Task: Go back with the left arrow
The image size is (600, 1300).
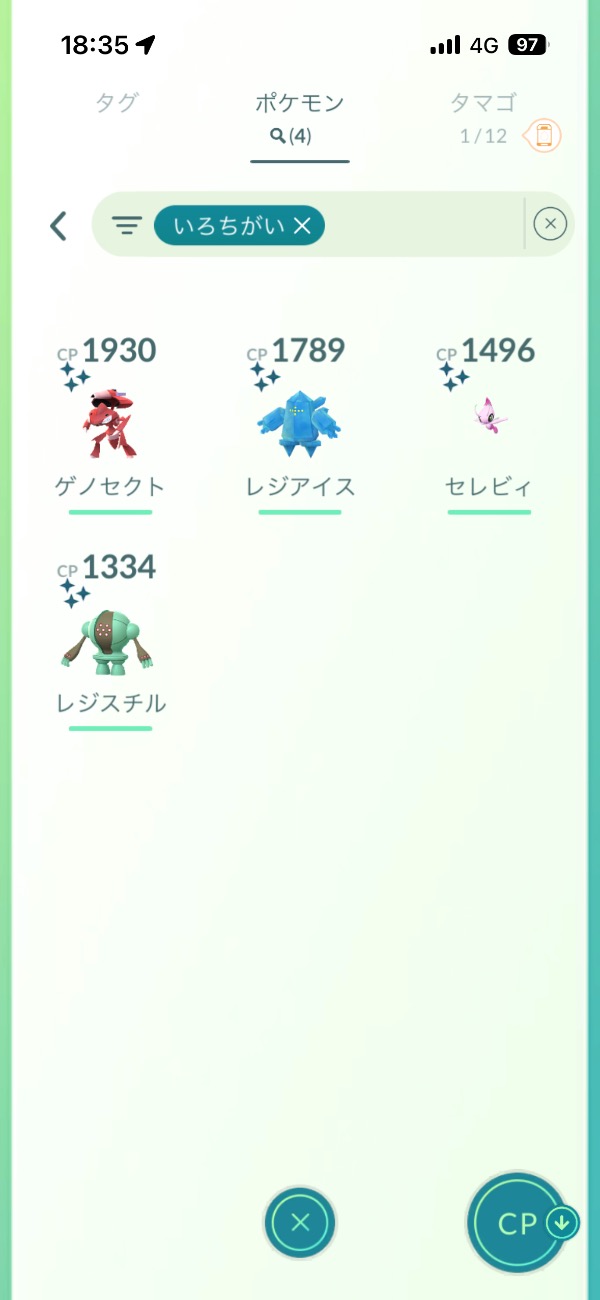Action: point(59,226)
